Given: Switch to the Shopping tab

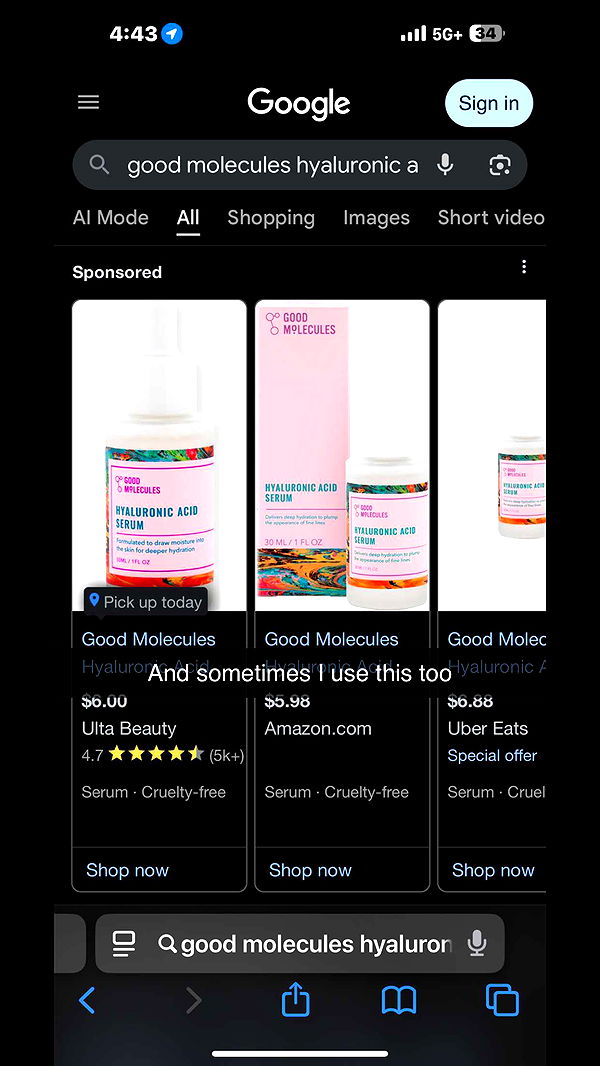Looking at the screenshot, I should coord(270,217).
